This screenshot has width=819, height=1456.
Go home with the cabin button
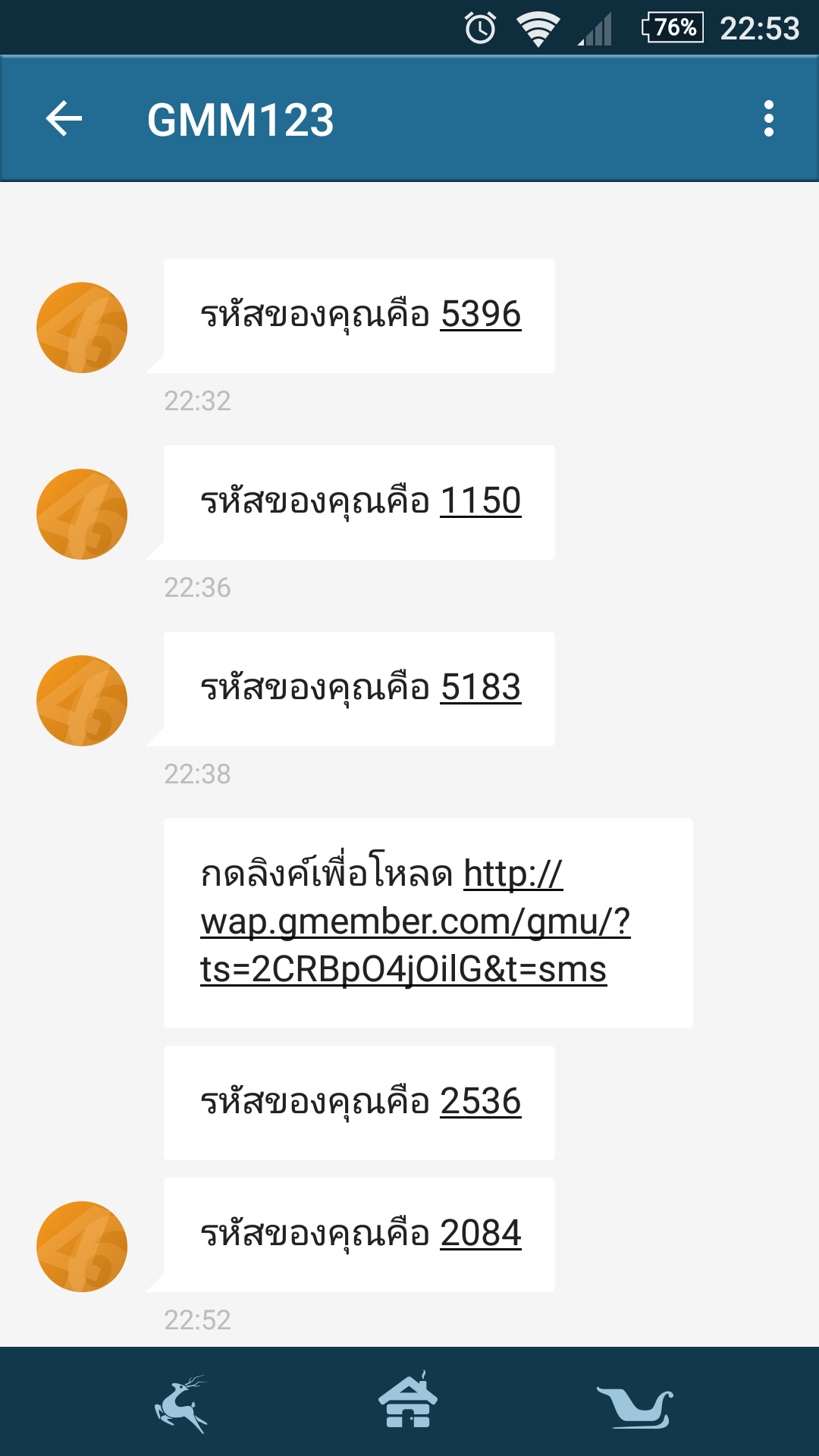[x=409, y=1401]
